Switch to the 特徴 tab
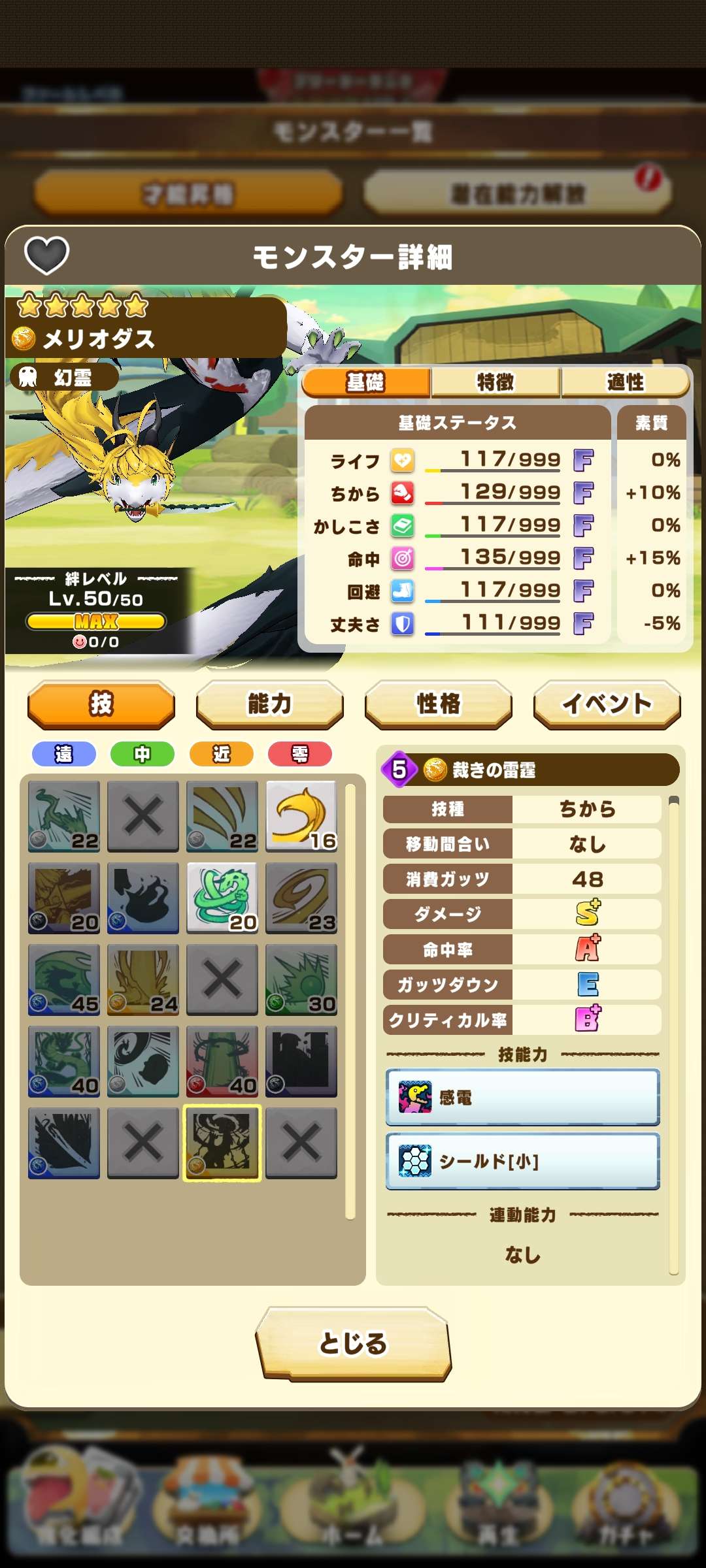The image size is (706, 1568). click(x=496, y=382)
